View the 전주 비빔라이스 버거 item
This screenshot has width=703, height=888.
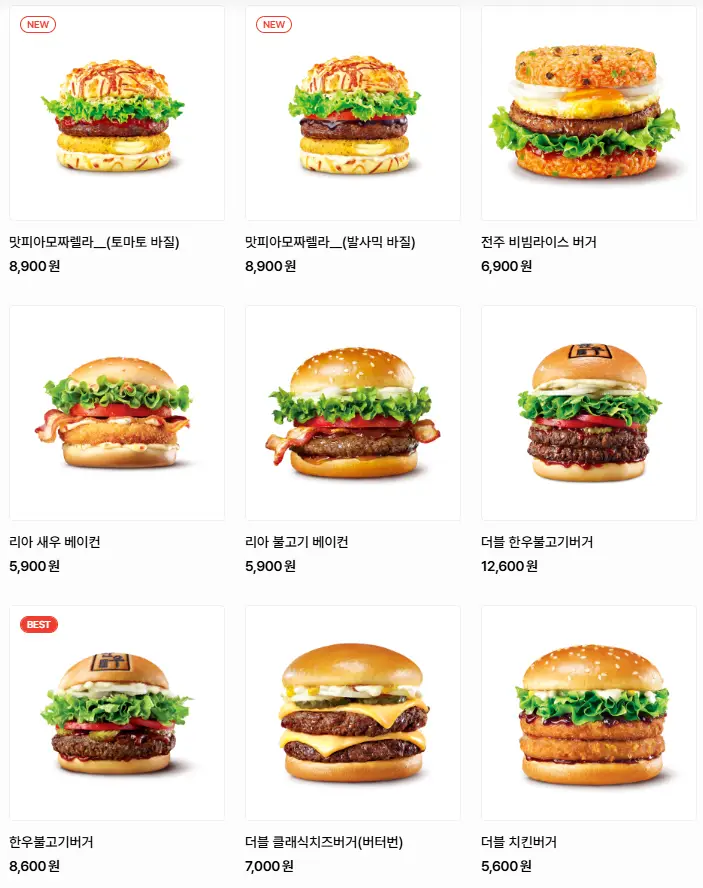(x=589, y=113)
